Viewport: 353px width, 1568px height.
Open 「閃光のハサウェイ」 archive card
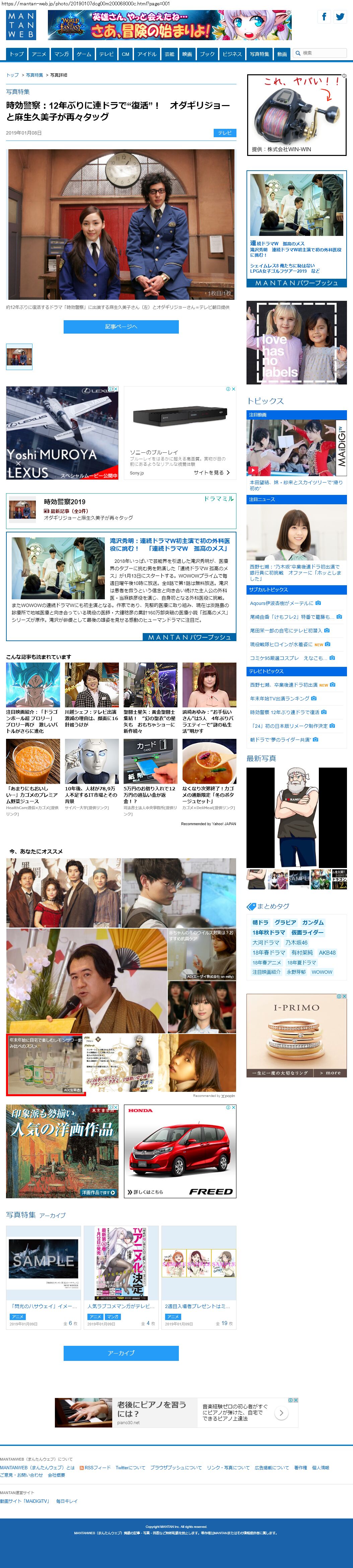click(x=43, y=1306)
